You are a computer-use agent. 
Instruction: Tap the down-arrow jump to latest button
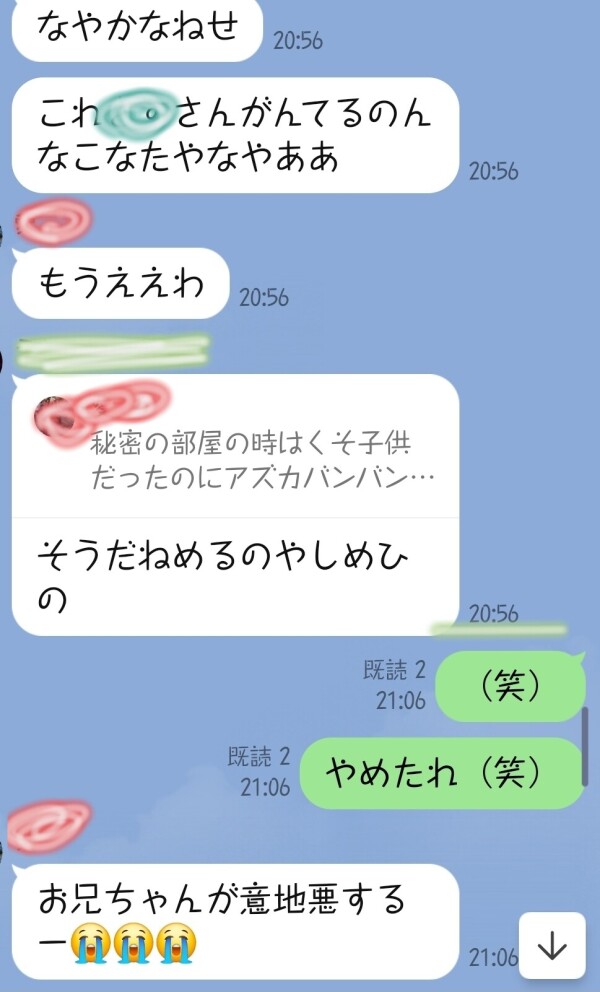[553, 946]
